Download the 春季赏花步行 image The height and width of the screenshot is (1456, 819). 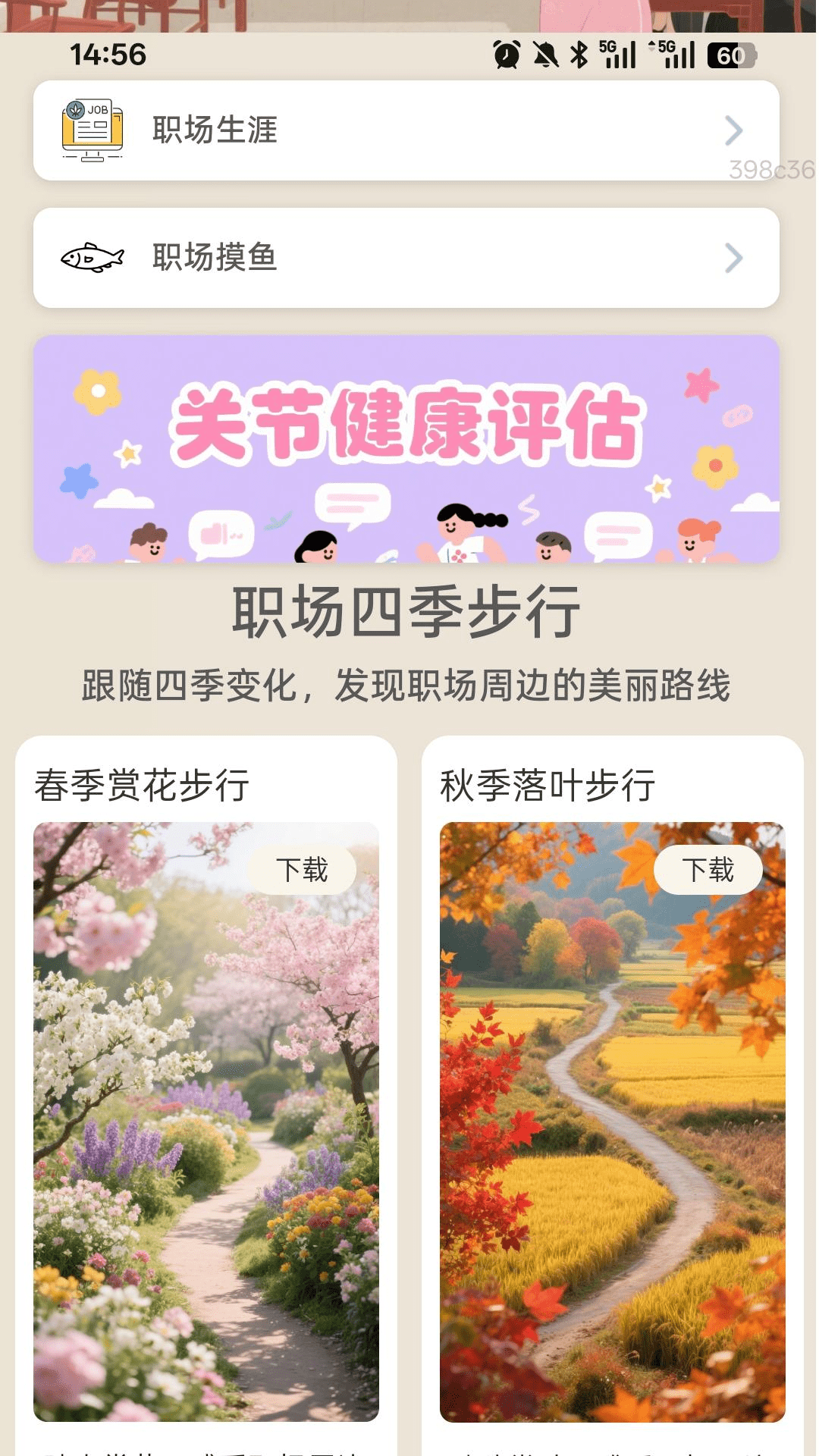coord(302,870)
